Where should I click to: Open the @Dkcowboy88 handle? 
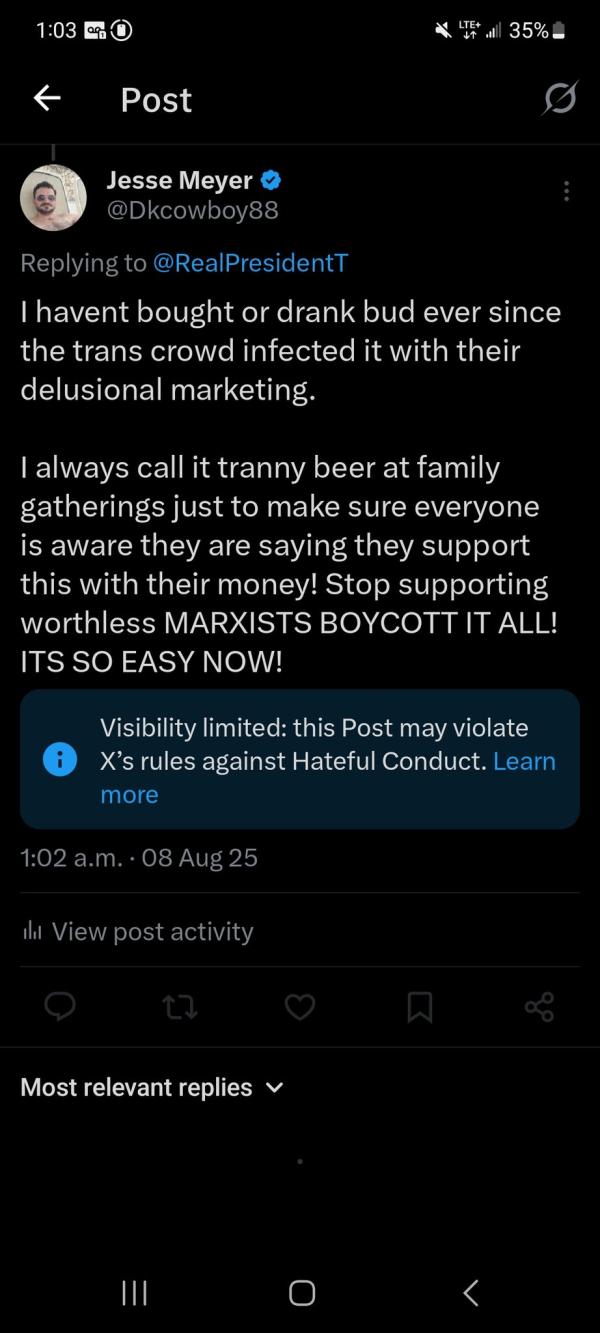click(192, 210)
